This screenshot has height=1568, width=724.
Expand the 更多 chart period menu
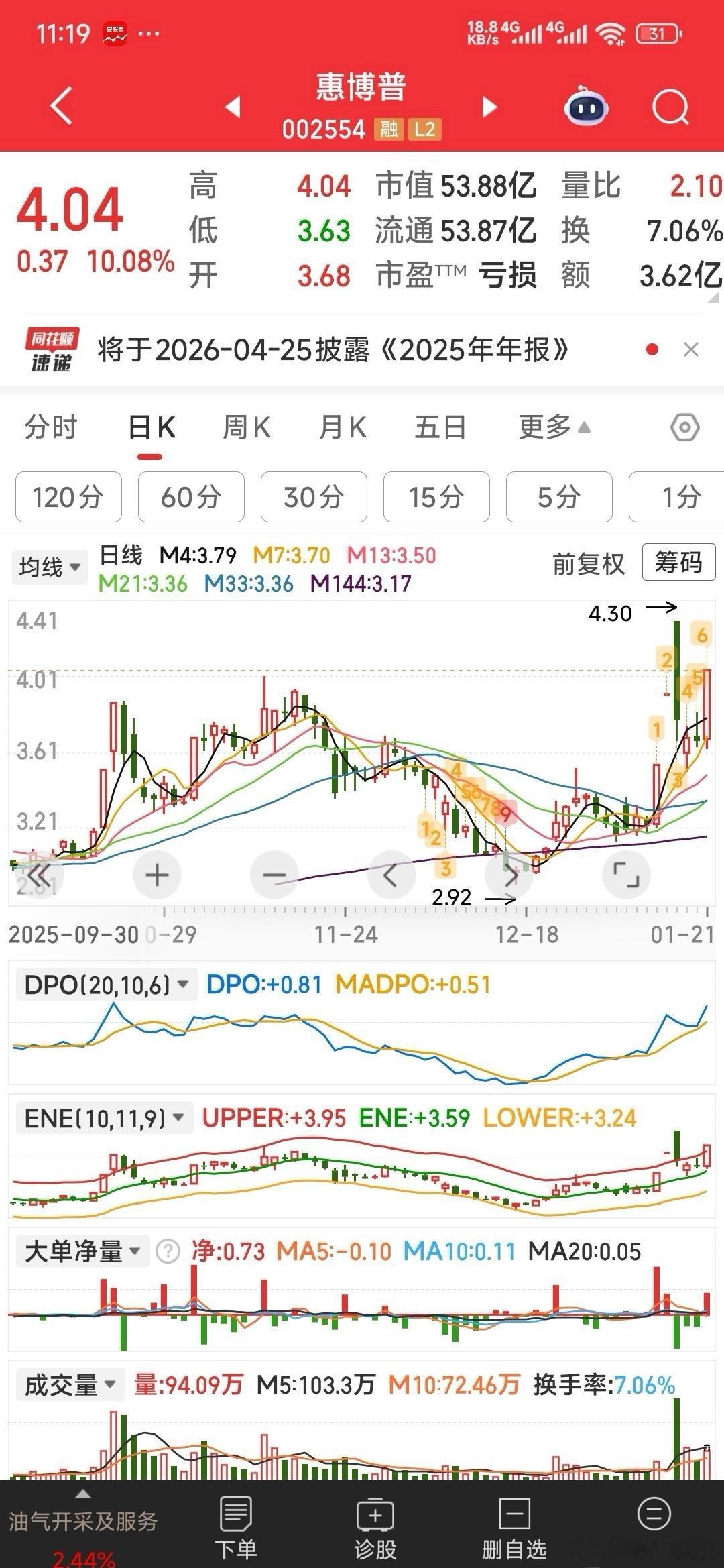coord(554,427)
